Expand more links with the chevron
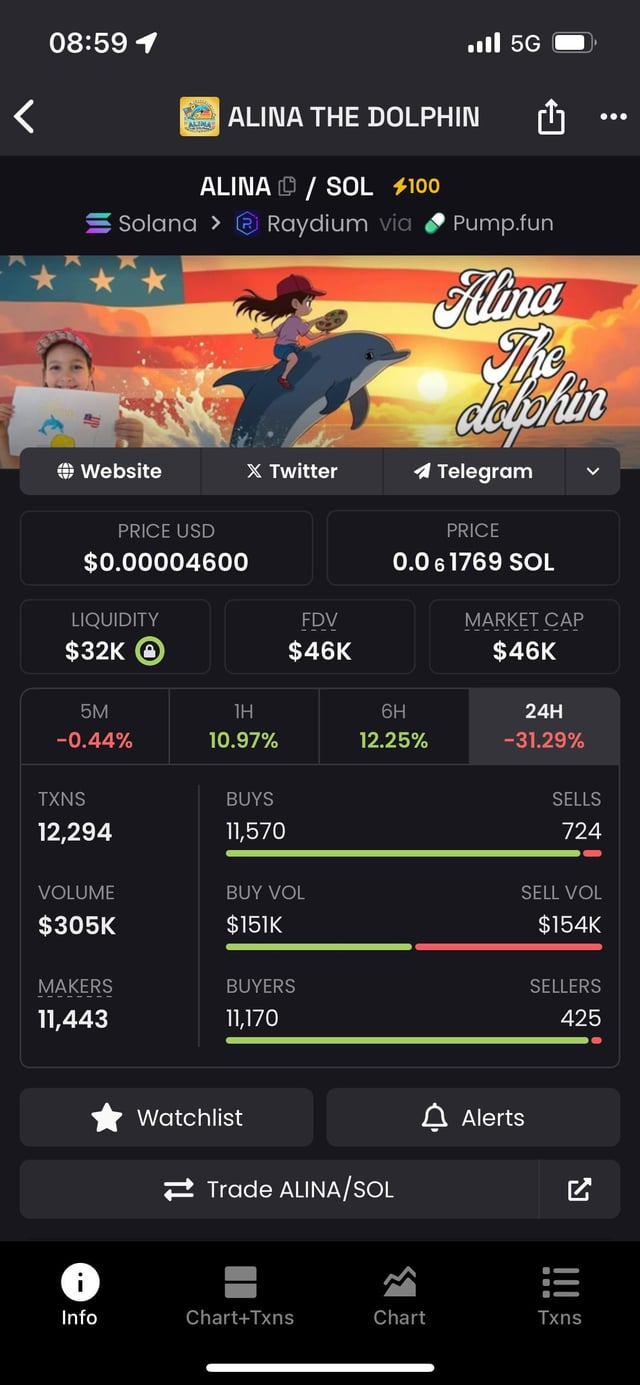Image resolution: width=640 pixels, height=1385 pixels. [x=593, y=471]
